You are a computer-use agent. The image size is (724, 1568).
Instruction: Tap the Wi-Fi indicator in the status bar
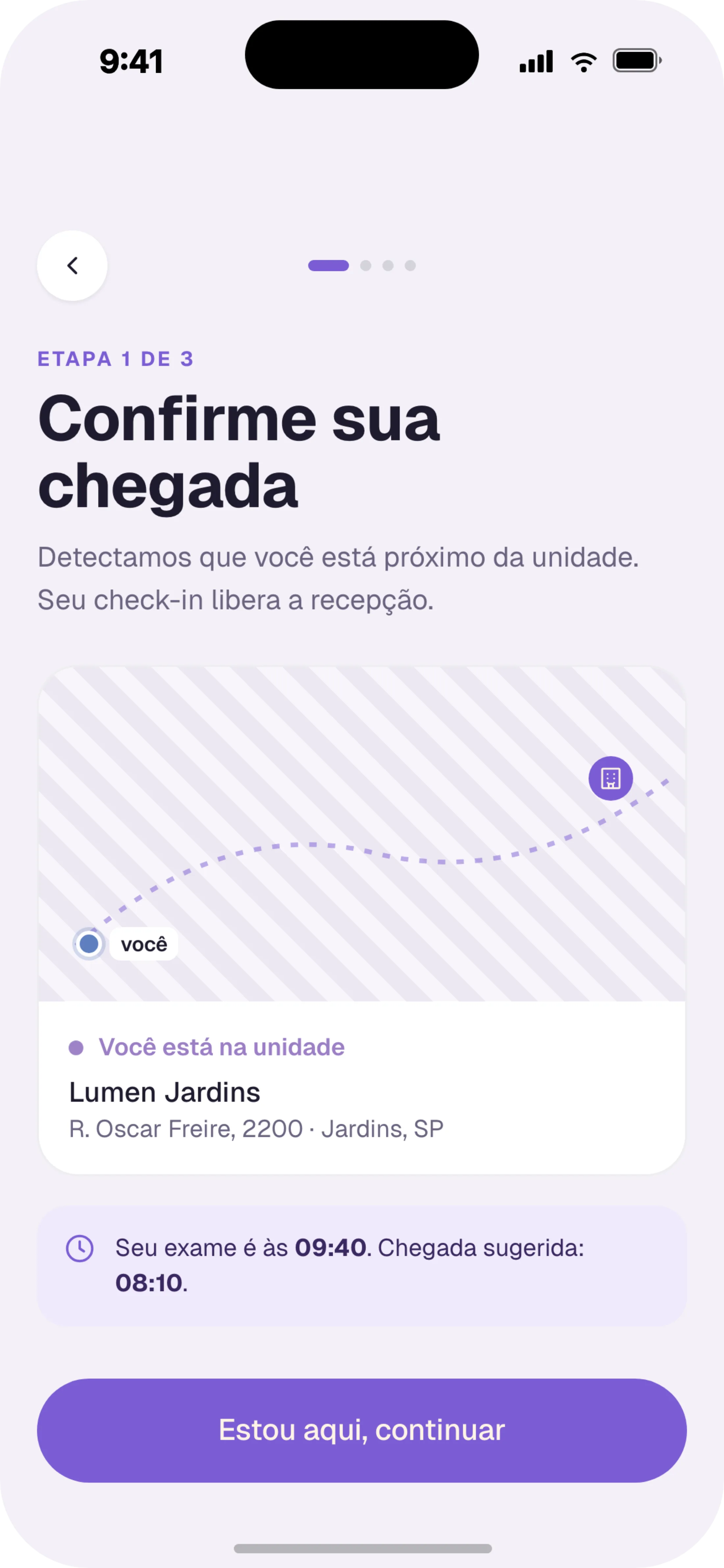coord(583,60)
